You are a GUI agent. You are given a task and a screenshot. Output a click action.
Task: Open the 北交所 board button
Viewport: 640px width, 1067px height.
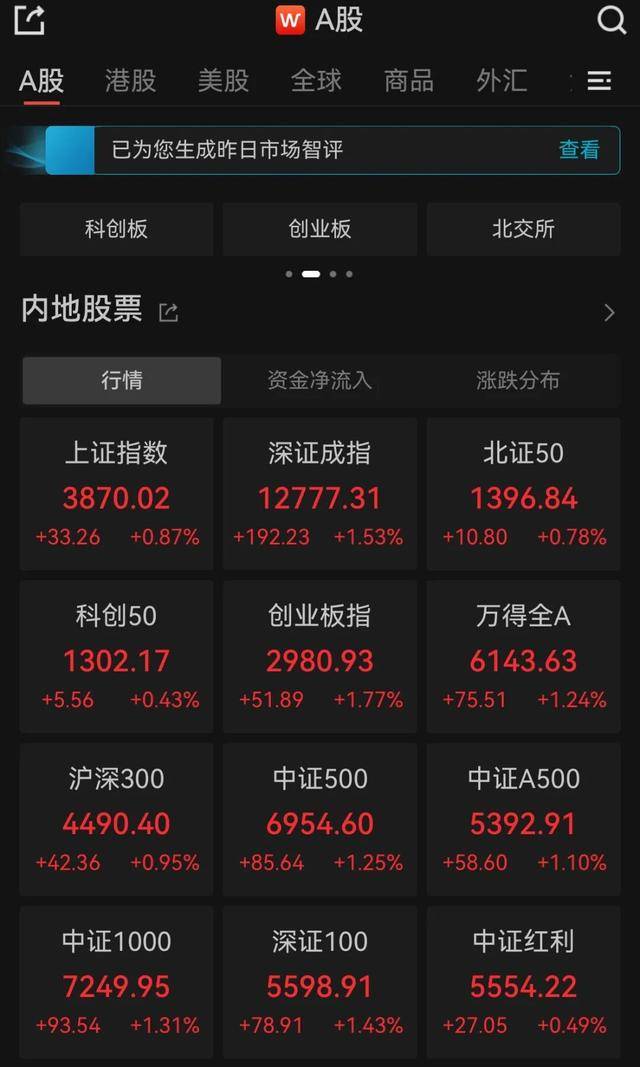[523, 229]
